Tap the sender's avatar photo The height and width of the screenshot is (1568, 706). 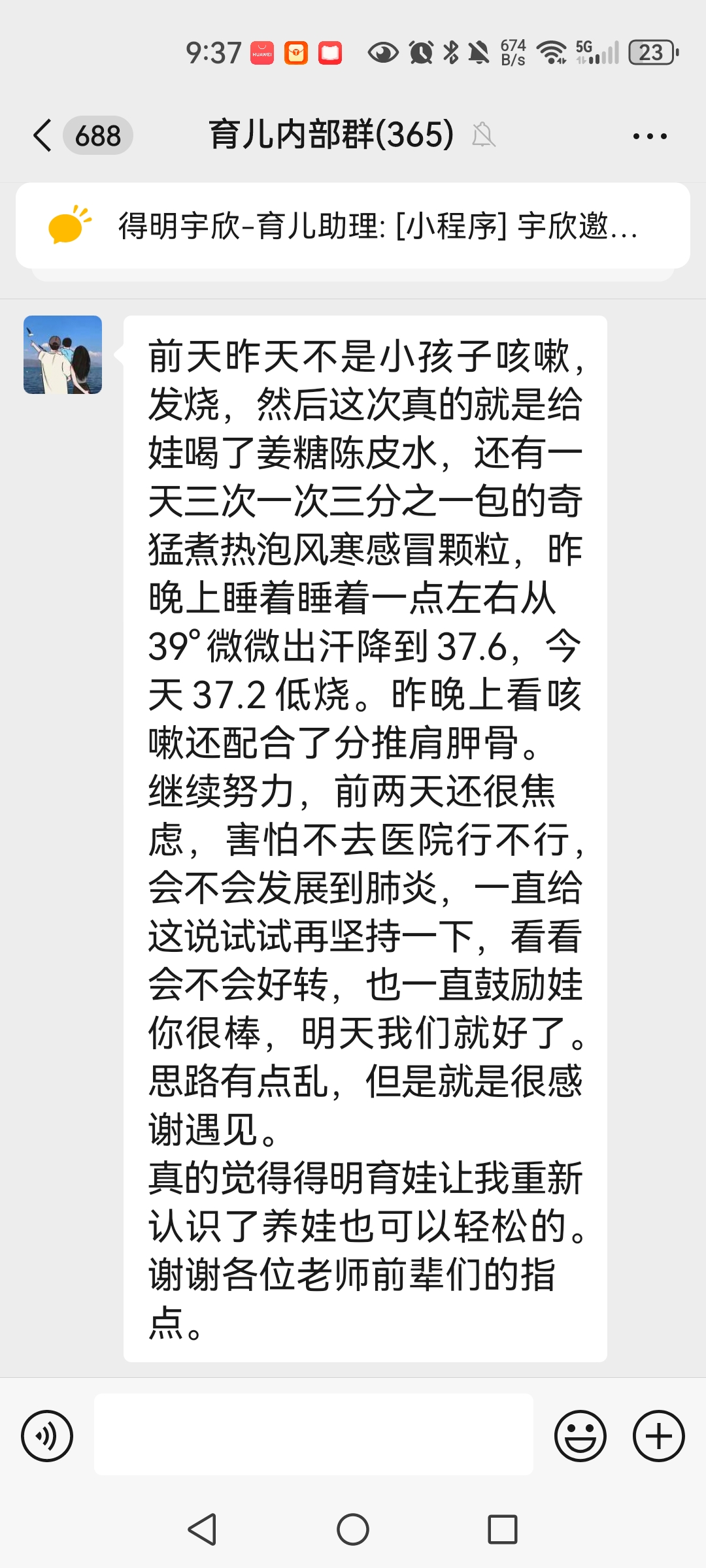[63, 355]
